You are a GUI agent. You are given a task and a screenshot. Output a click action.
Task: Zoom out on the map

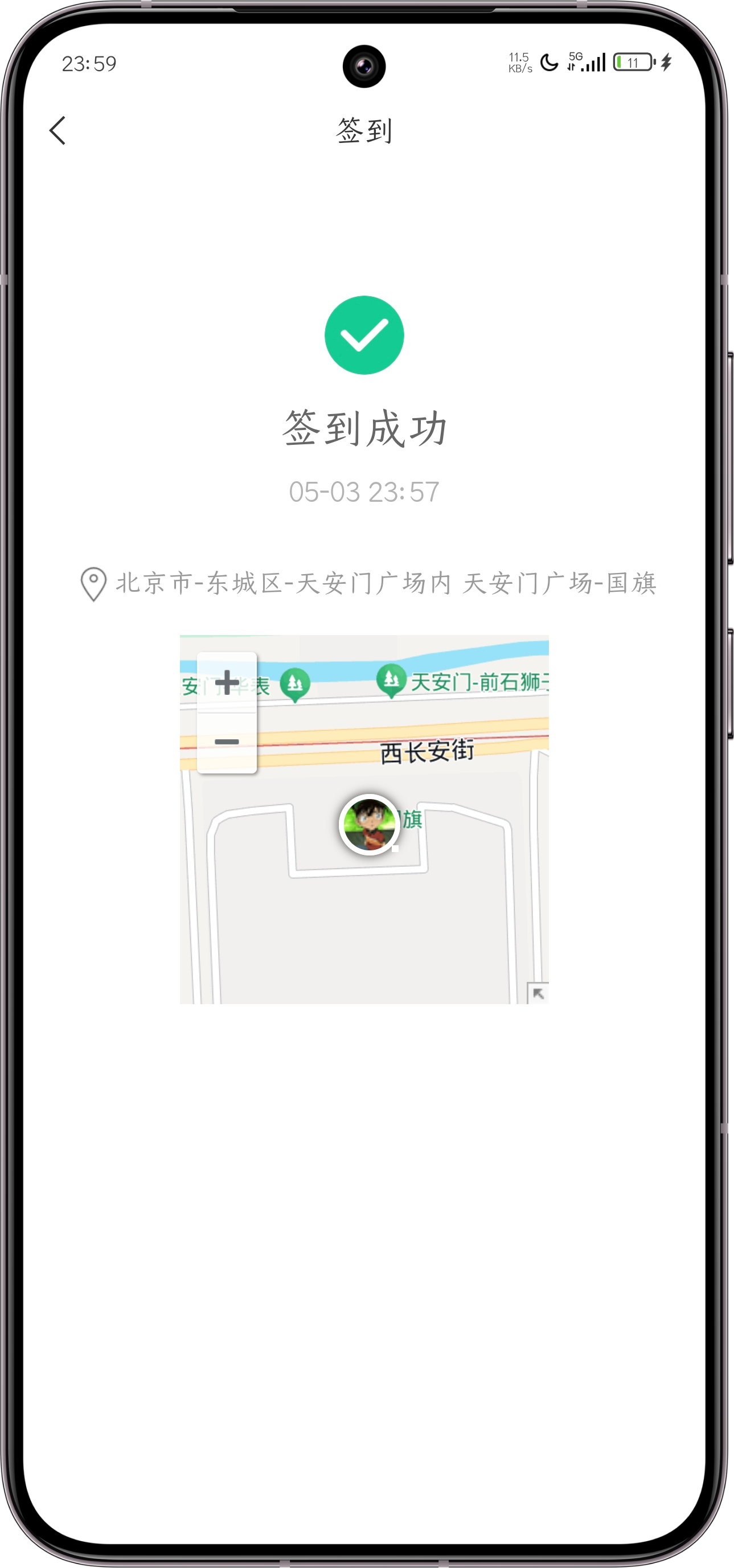pos(227,742)
